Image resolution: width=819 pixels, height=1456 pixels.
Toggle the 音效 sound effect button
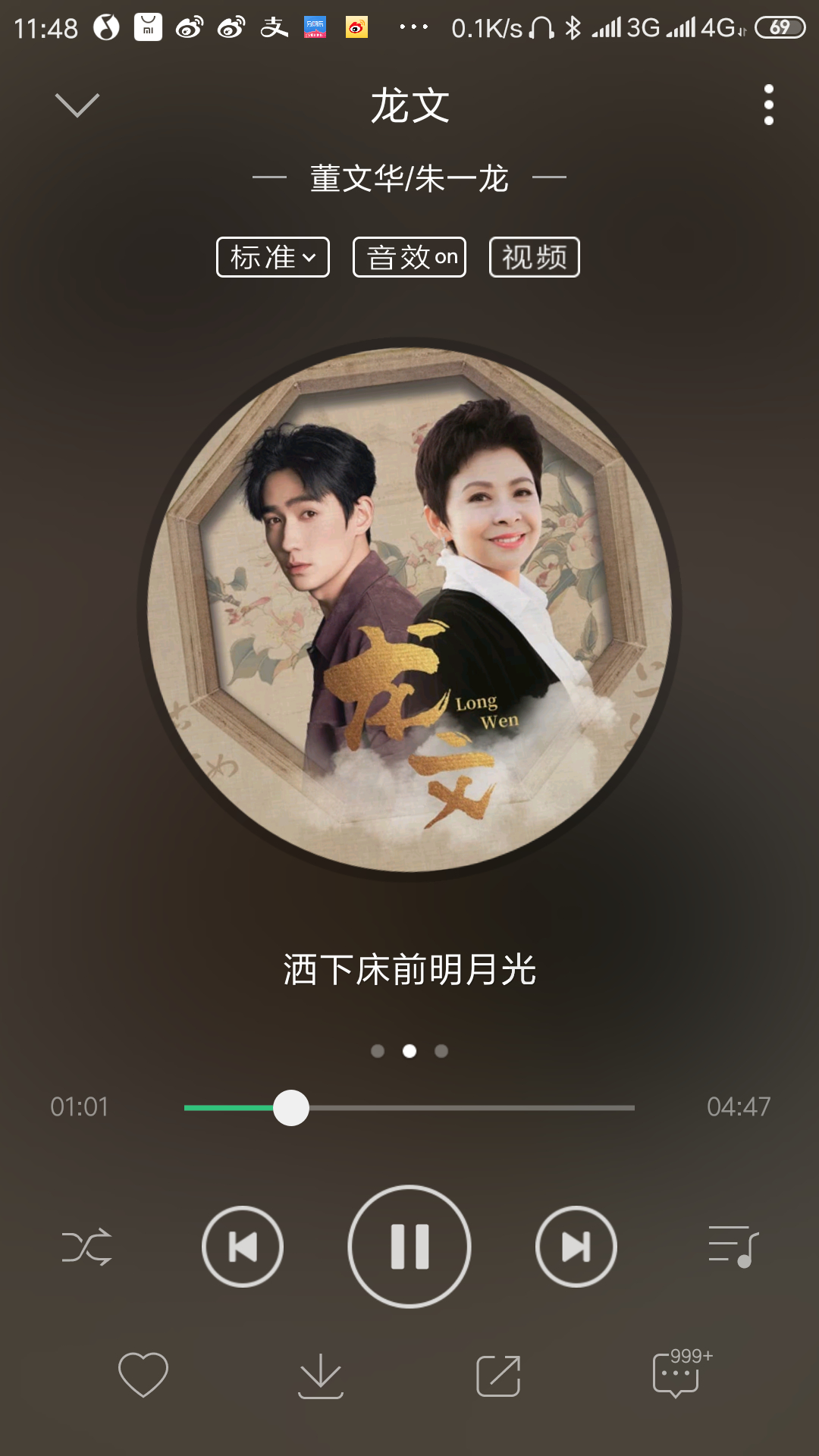pyautogui.click(x=409, y=257)
